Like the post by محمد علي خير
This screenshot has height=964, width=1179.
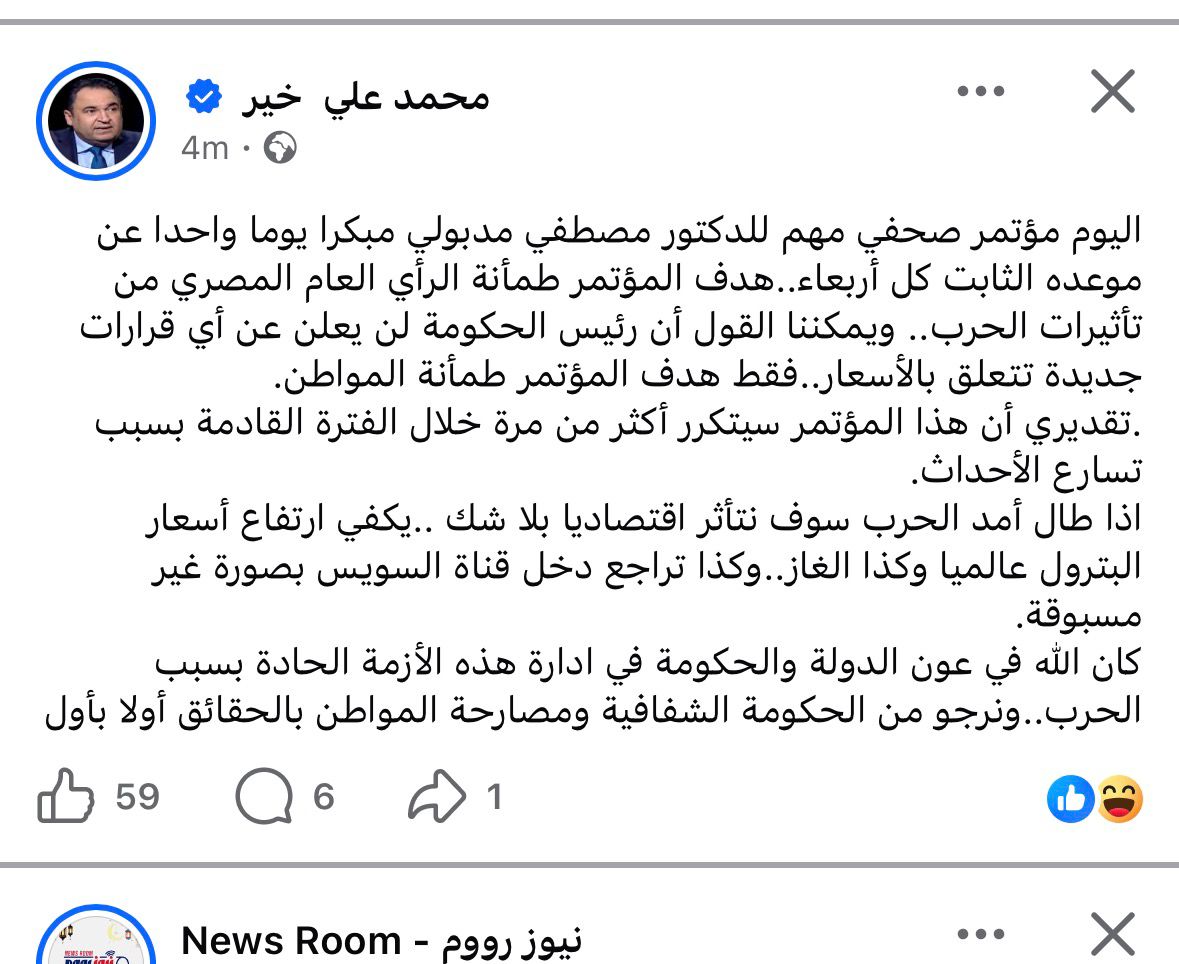point(66,797)
